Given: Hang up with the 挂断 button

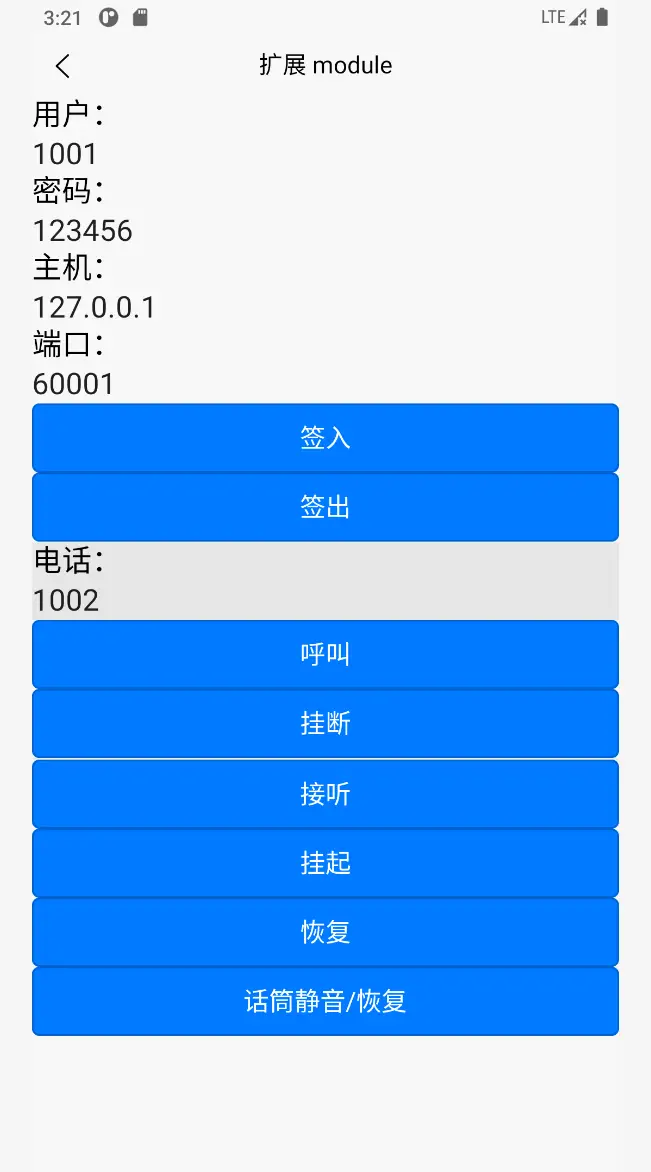Looking at the screenshot, I should coord(325,724).
